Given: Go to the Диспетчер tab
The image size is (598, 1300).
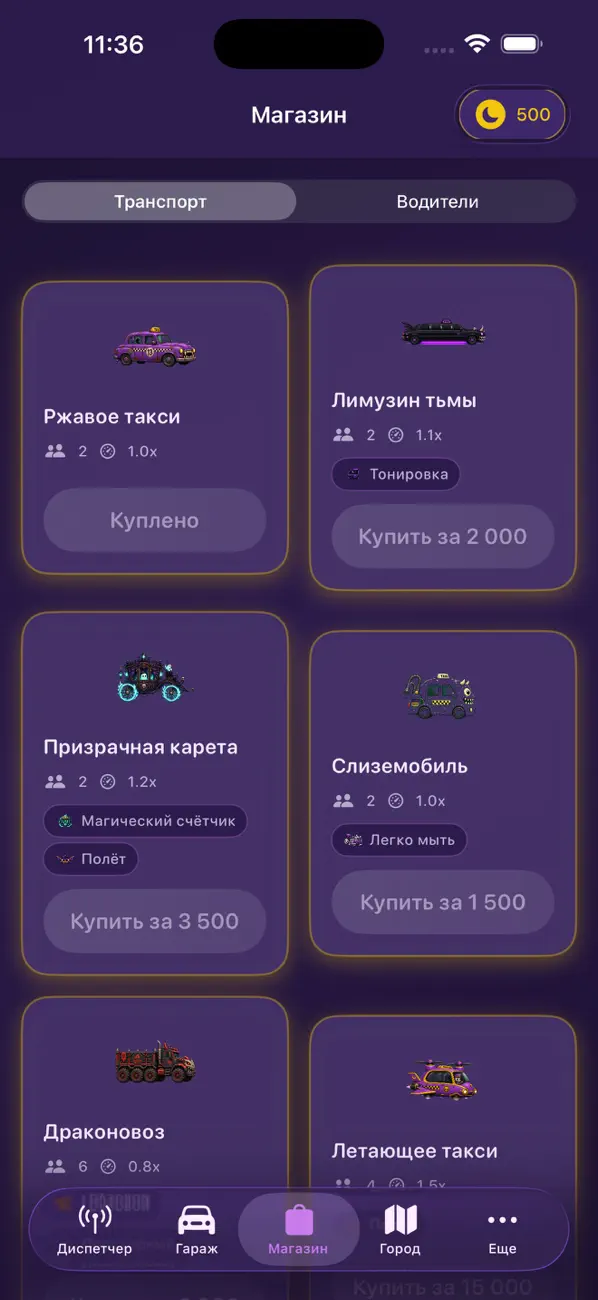Looking at the screenshot, I should tap(95, 1230).
